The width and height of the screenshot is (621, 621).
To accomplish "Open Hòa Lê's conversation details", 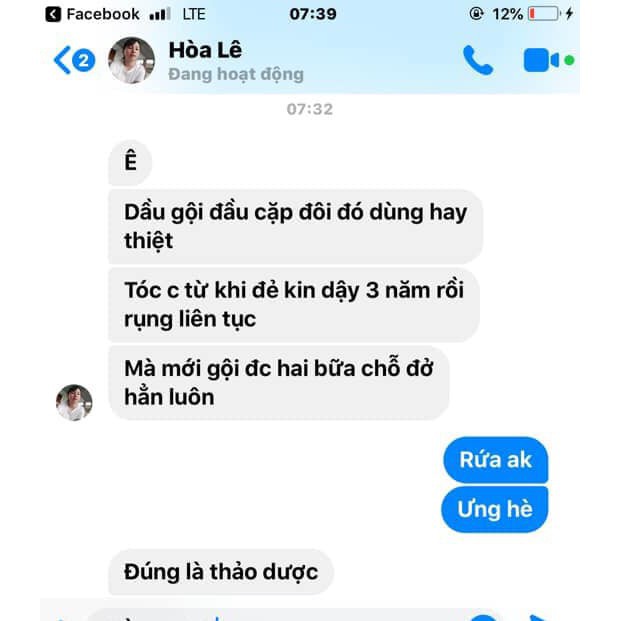I will point(205,50).
